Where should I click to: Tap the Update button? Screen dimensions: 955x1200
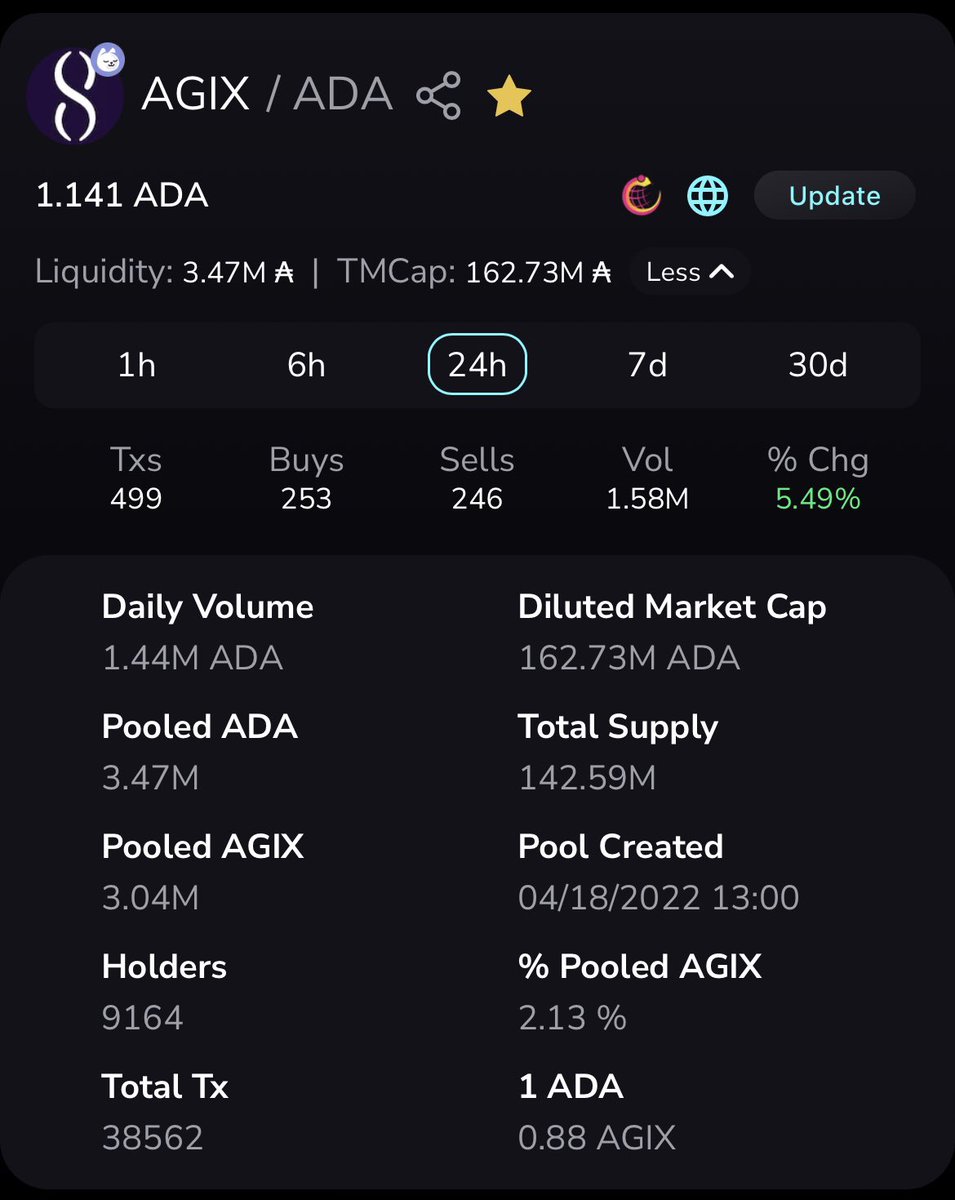(834, 195)
